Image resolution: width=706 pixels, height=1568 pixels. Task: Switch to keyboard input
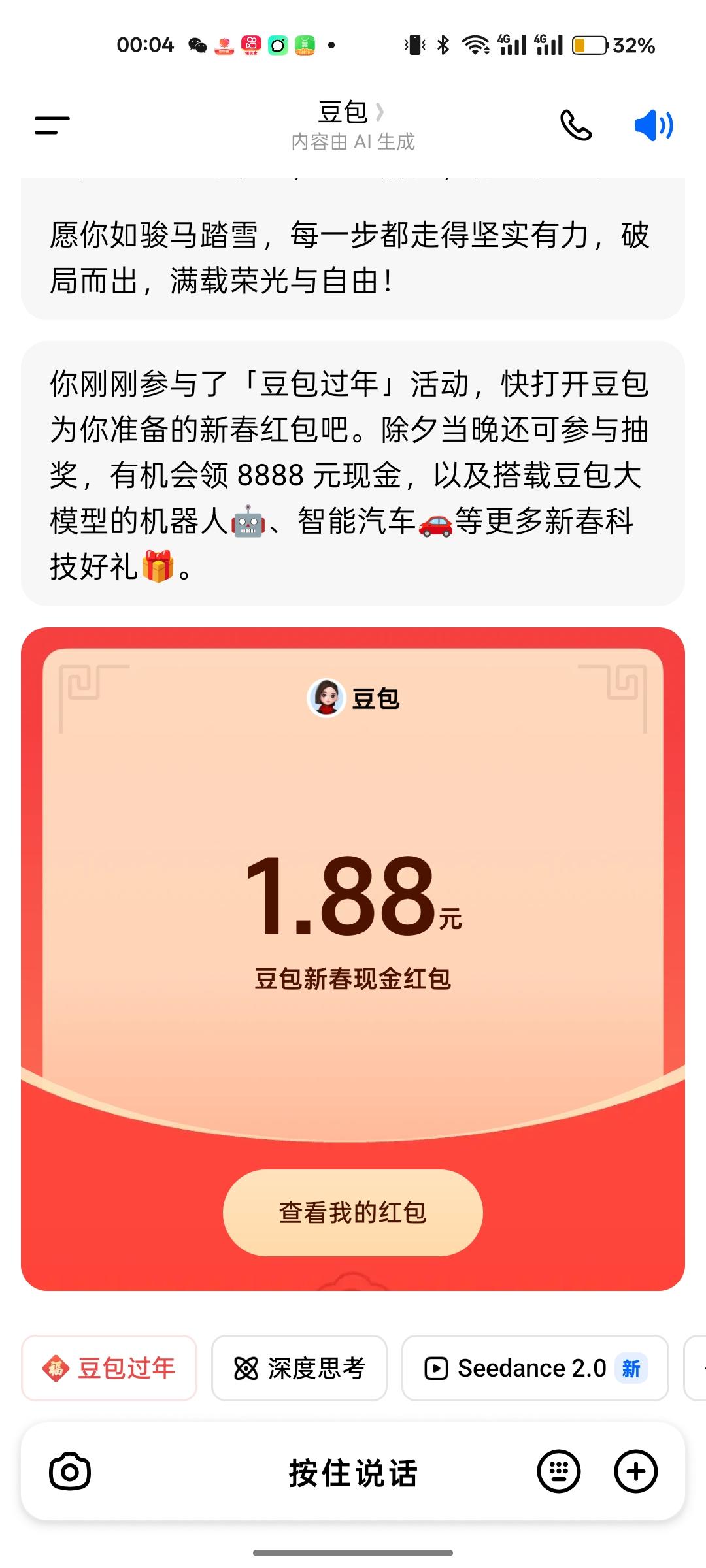click(x=558, y=1472)
